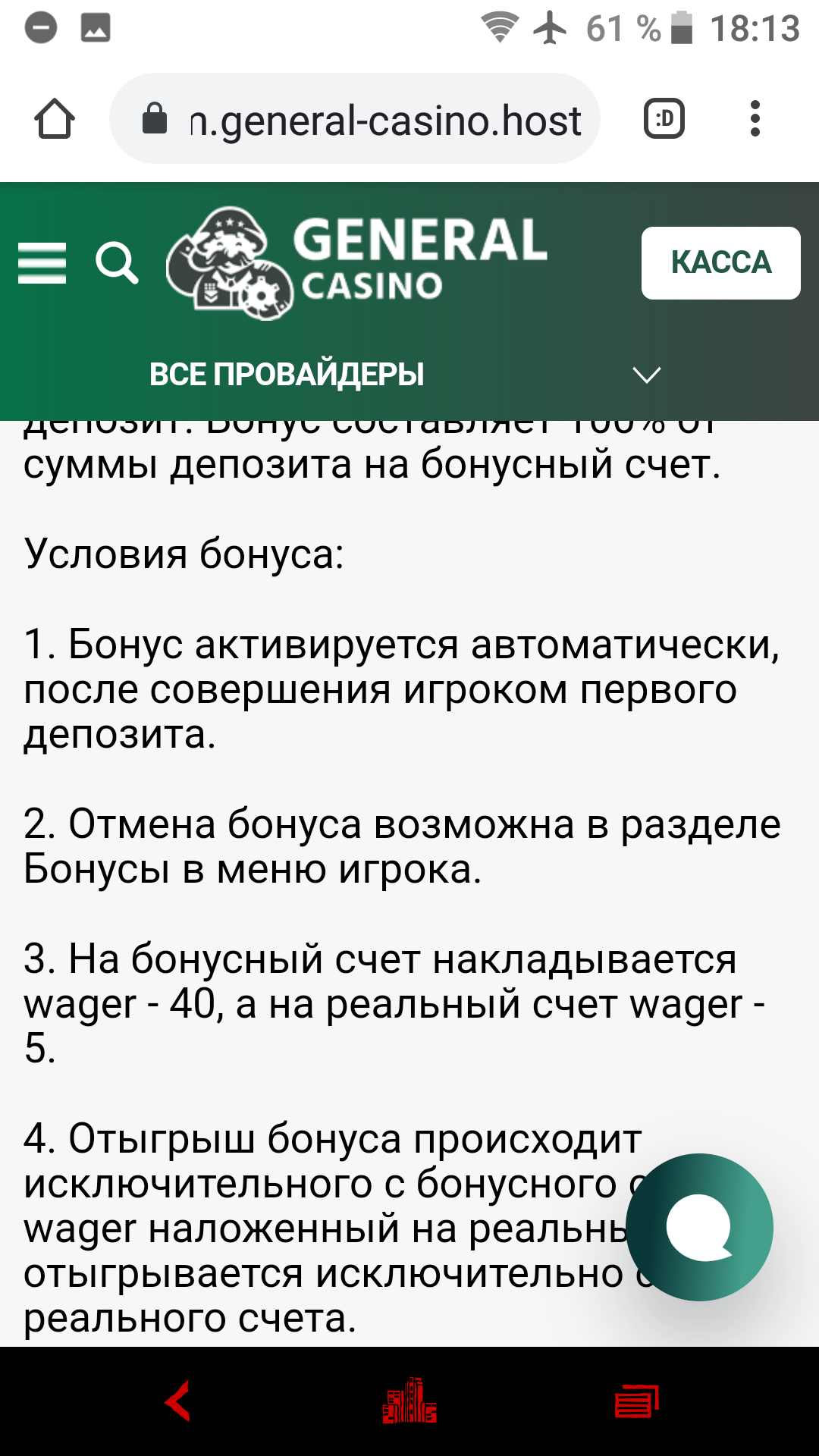Viewport: 819px width, 1456px height.
Task: Open recent apps from navigation bar
Action: (x=636, y=1401)
